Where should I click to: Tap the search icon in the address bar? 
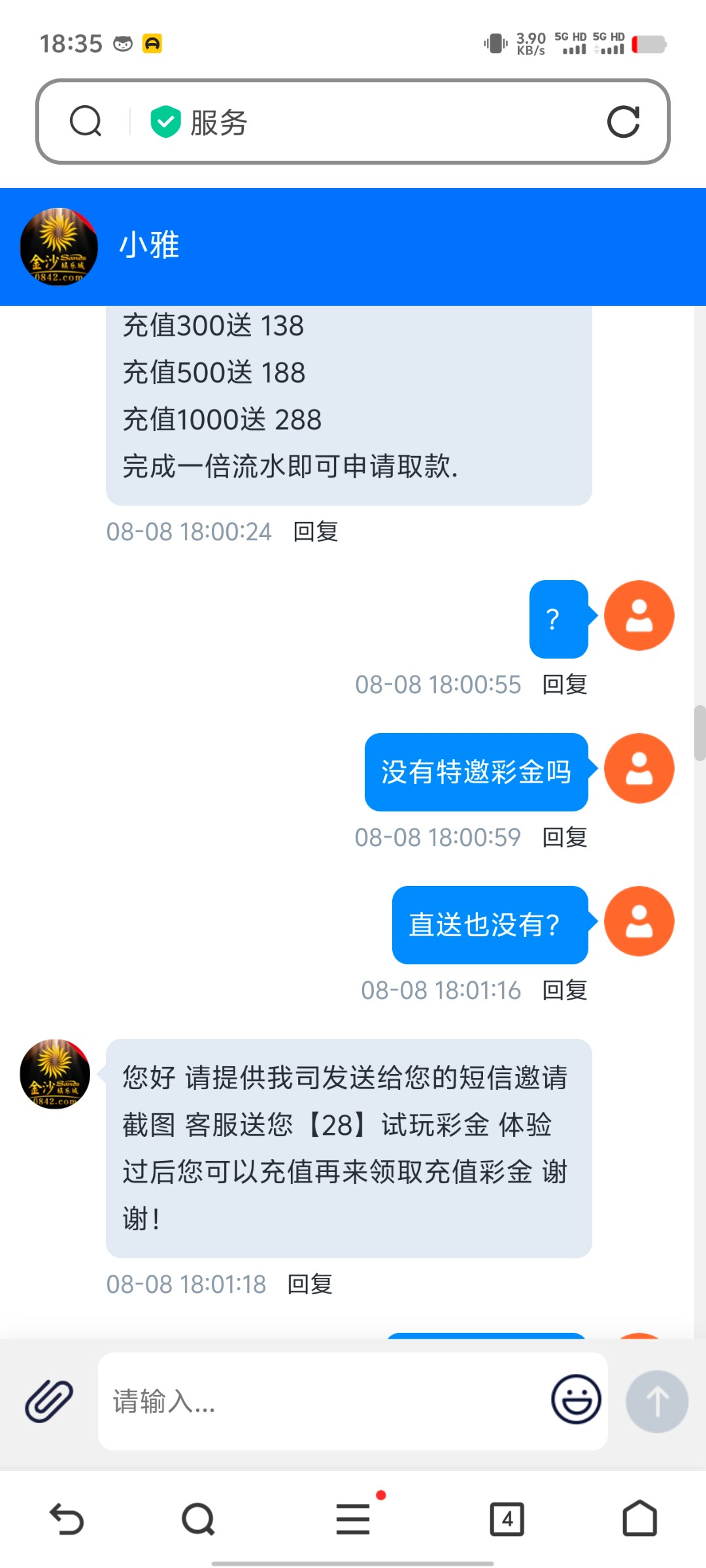[86, 122]
